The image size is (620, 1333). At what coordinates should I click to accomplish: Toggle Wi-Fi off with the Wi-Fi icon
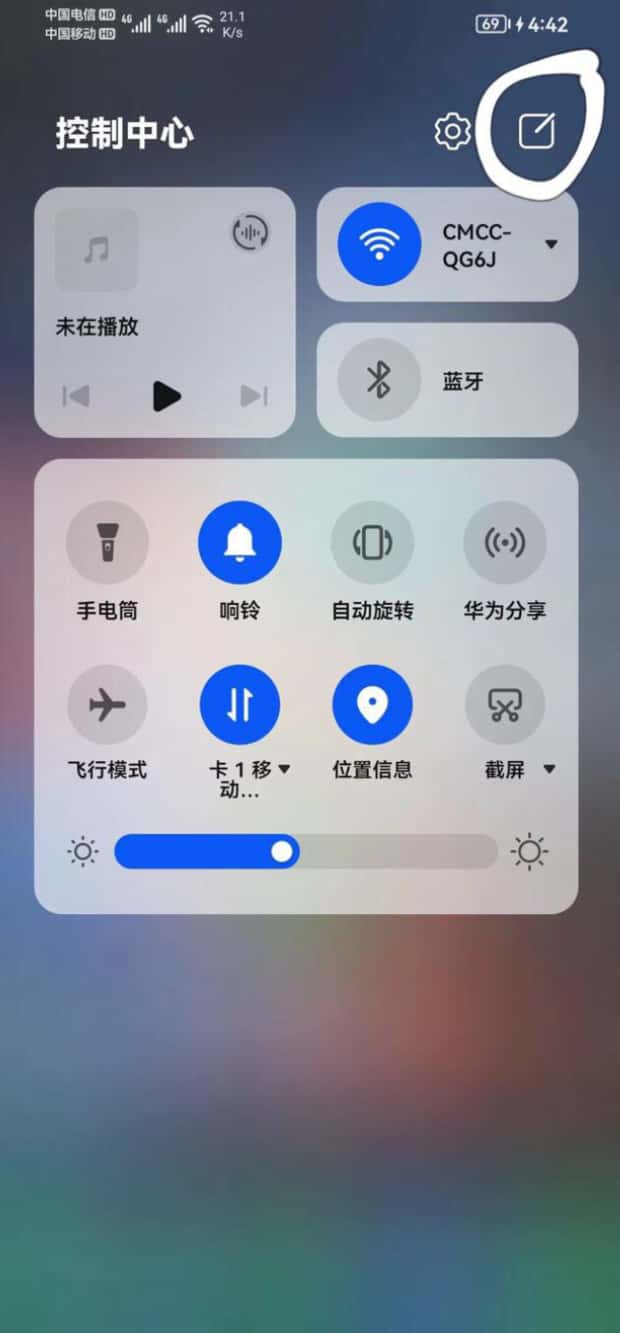point(379,244)
